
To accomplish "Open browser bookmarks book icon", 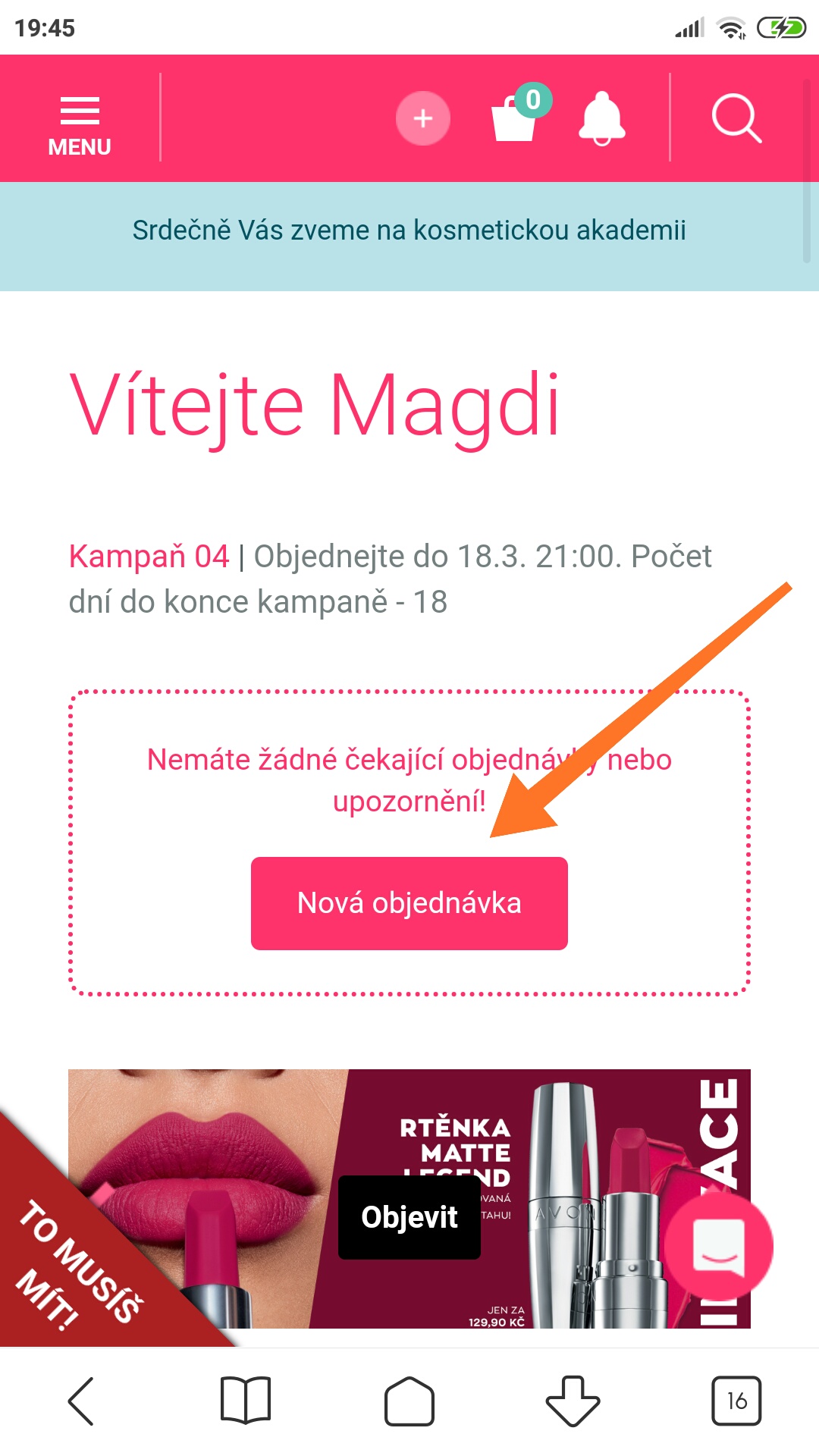I will [246, 1401].
